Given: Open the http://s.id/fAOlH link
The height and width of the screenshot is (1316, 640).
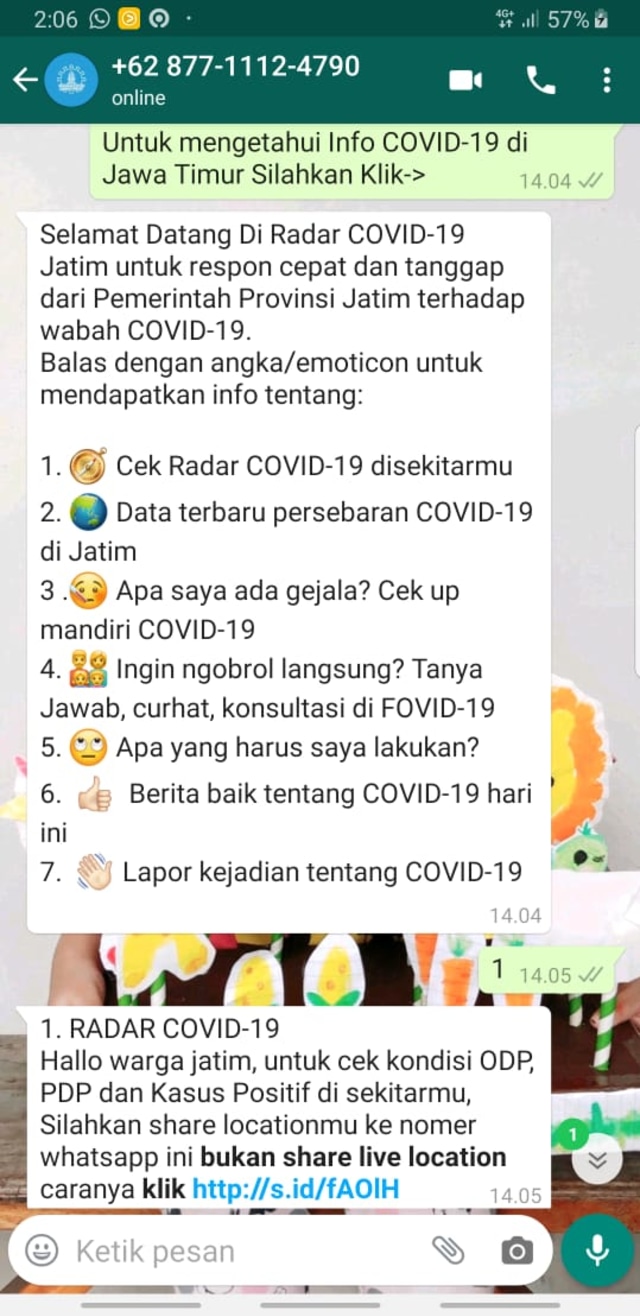Looking at the screenshot, I should tap(296, 1189).
